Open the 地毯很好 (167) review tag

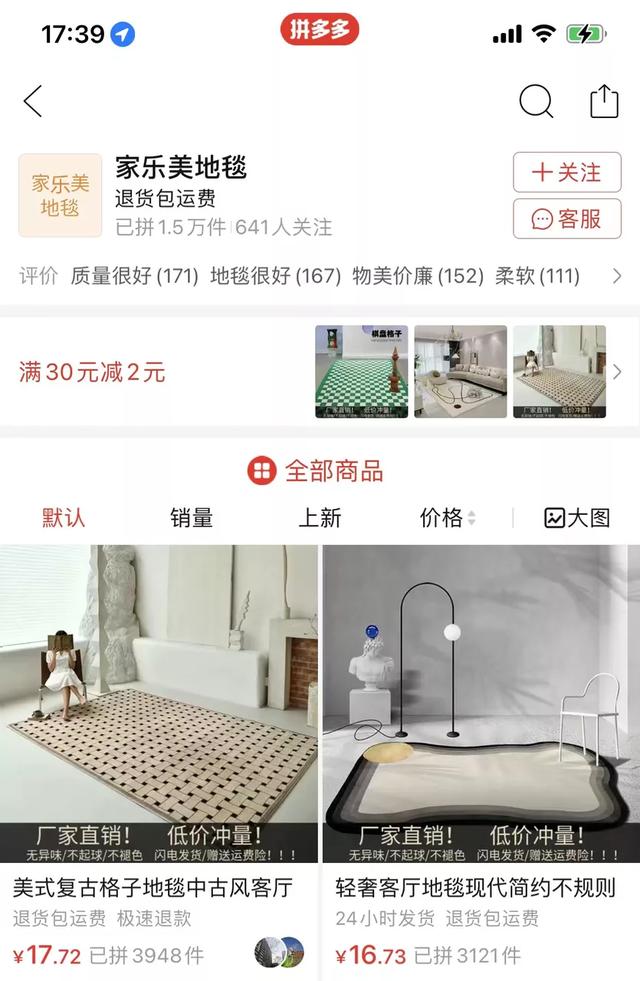click(275, 276)
